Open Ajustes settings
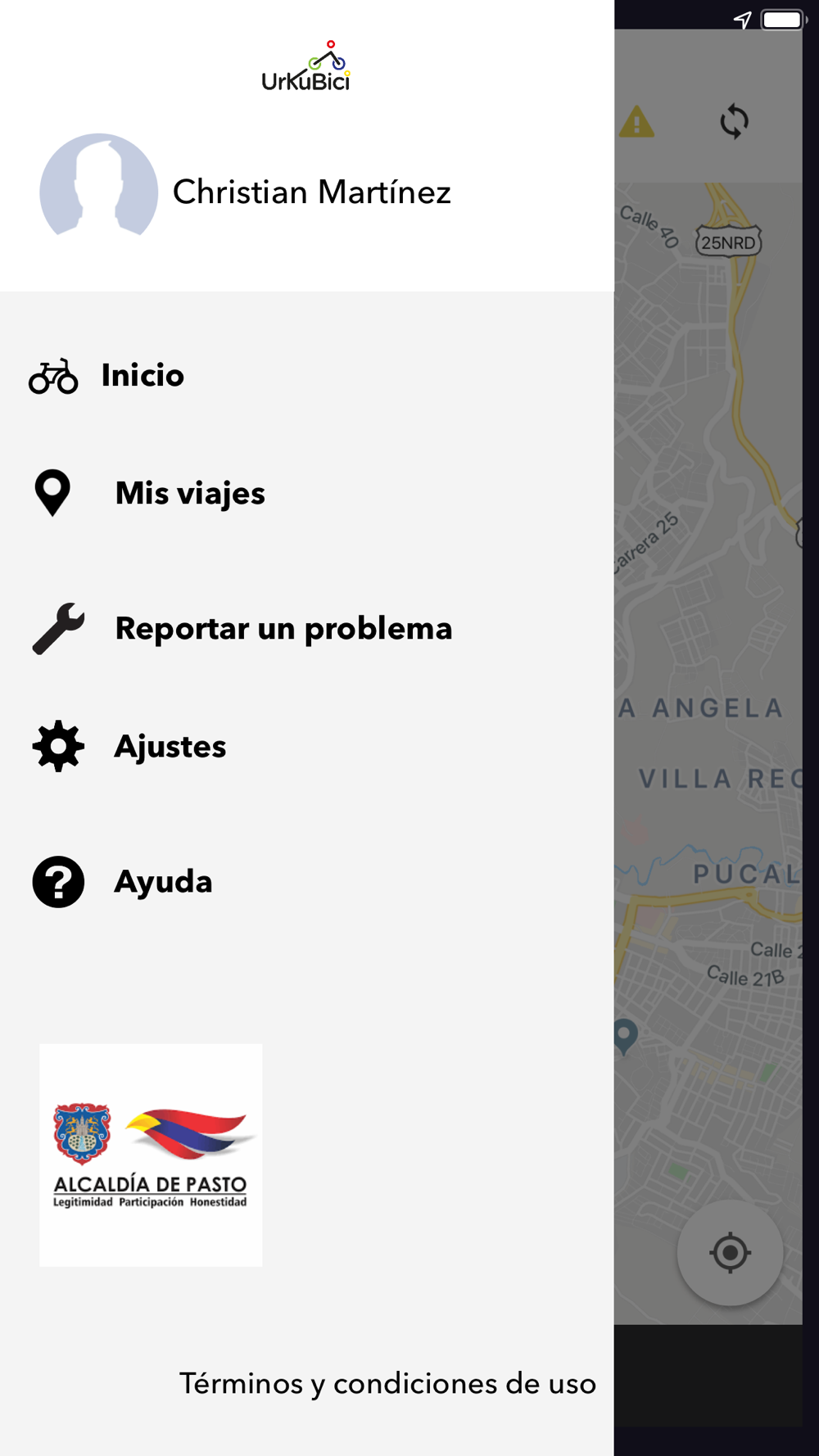 pos(307,746)
